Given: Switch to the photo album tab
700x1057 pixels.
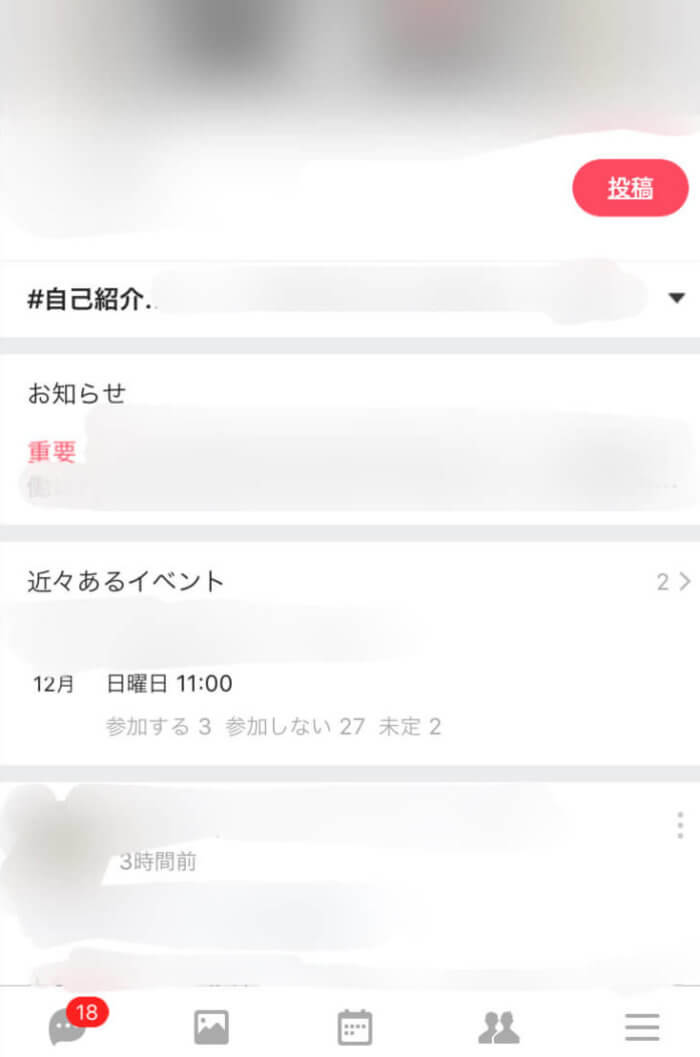Looking at the screenshot, I should (x=211, y=1027).
